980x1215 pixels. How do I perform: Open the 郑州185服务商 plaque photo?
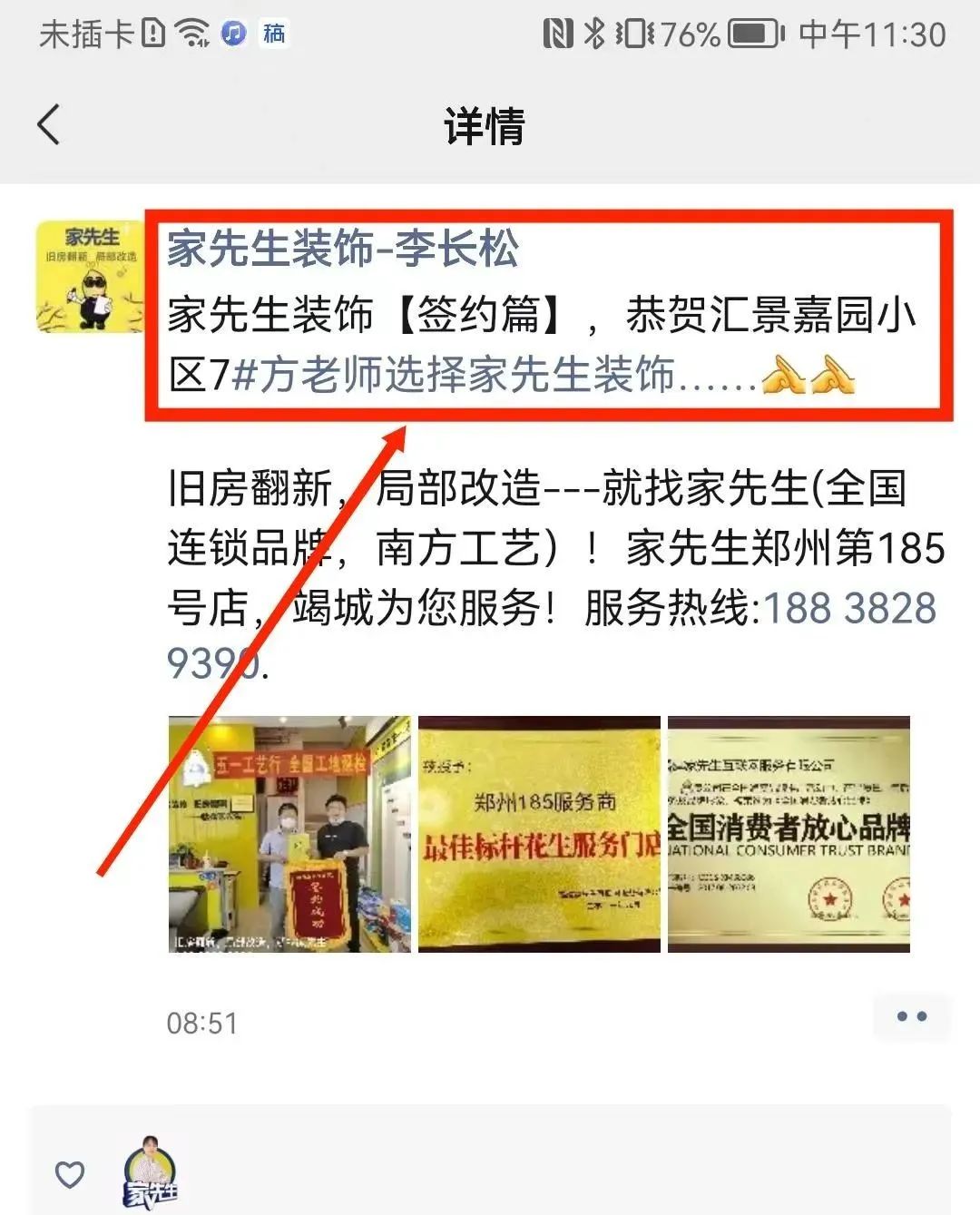click(x=539, y=834)
